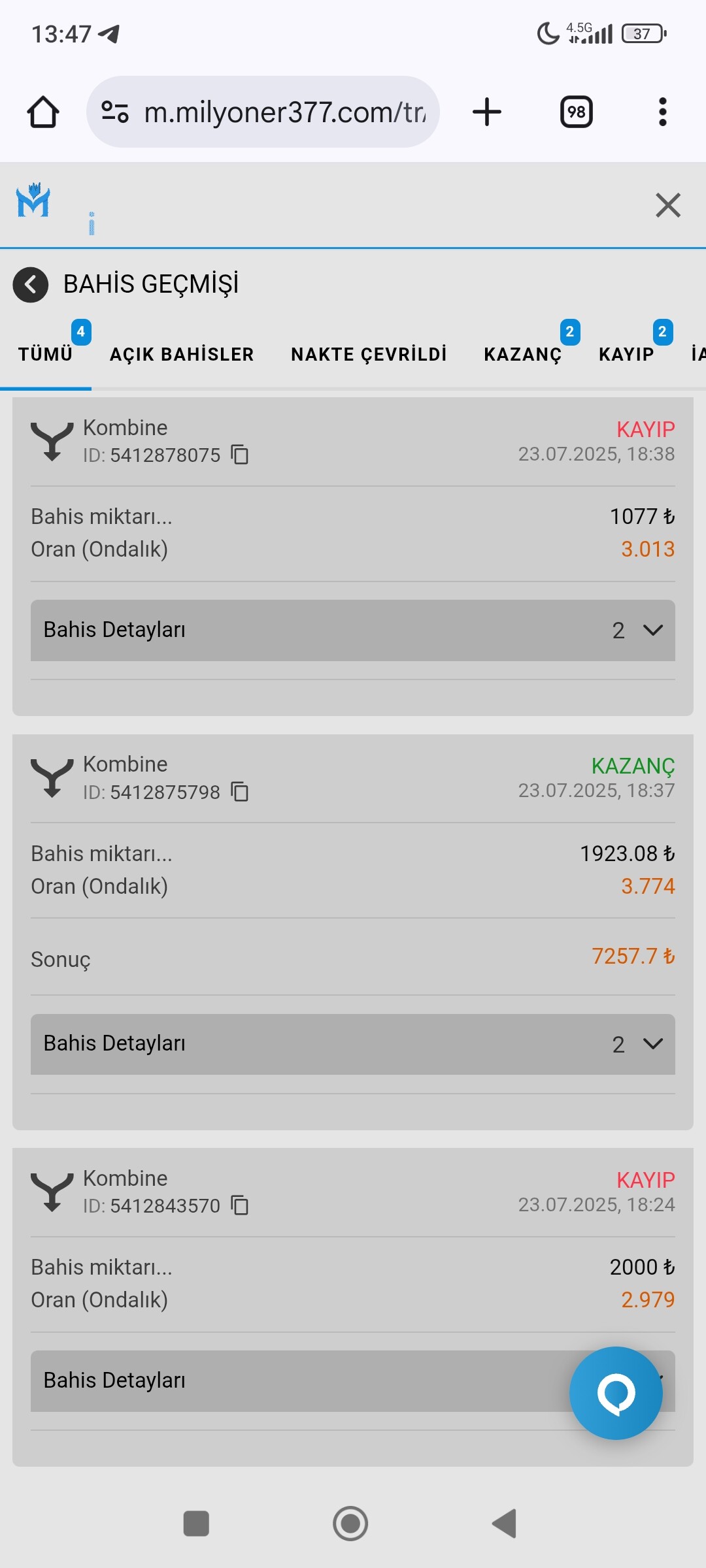This screenshot has height=1568, width=706.
Task: Copy bet ID 5412843570
Action: [240, 1205]
